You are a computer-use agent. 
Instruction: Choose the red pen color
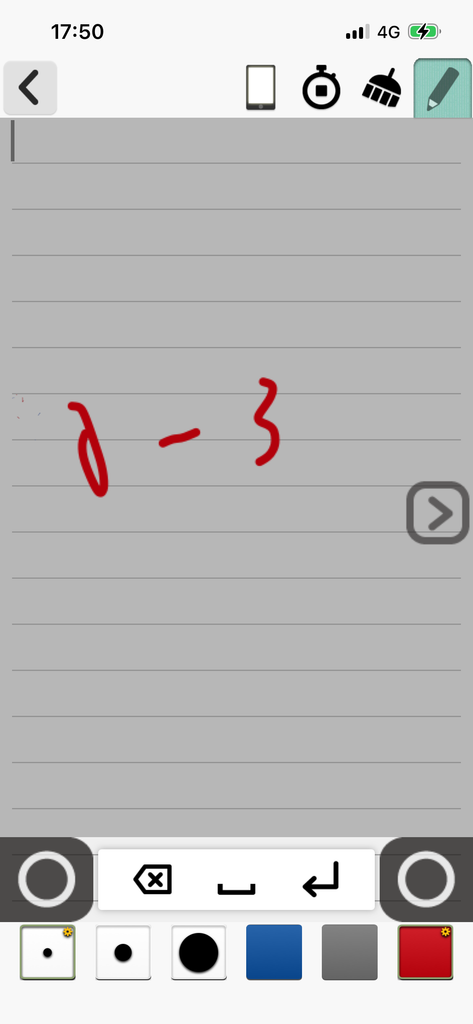[425, 952]
